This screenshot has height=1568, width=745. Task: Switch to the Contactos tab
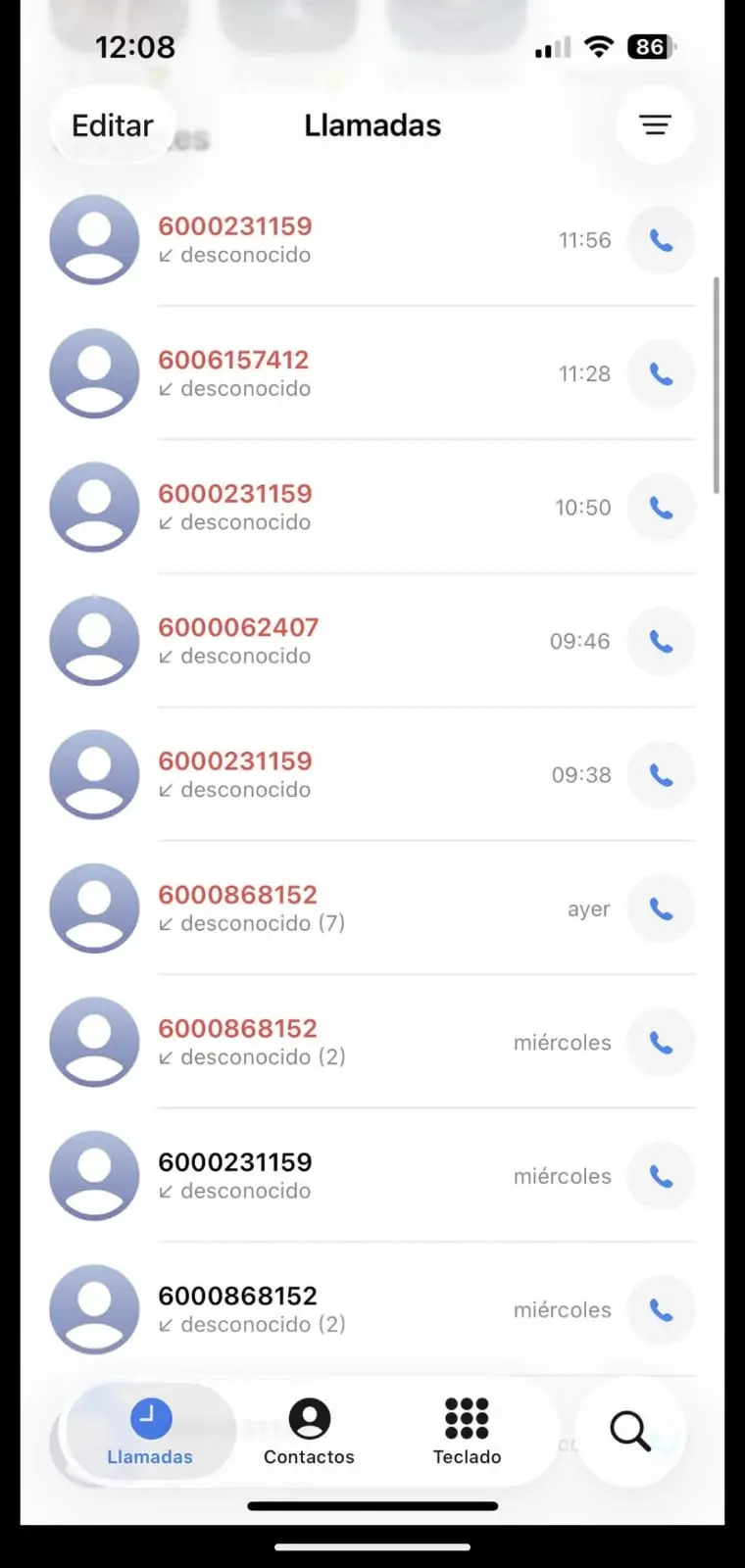309,1431
